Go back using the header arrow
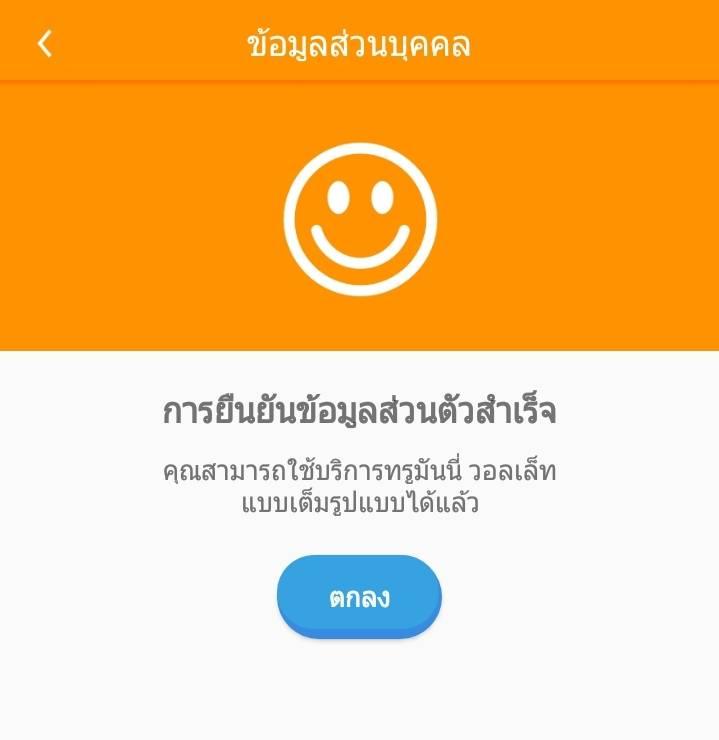 pyautogui.click(x=44, y=44)
